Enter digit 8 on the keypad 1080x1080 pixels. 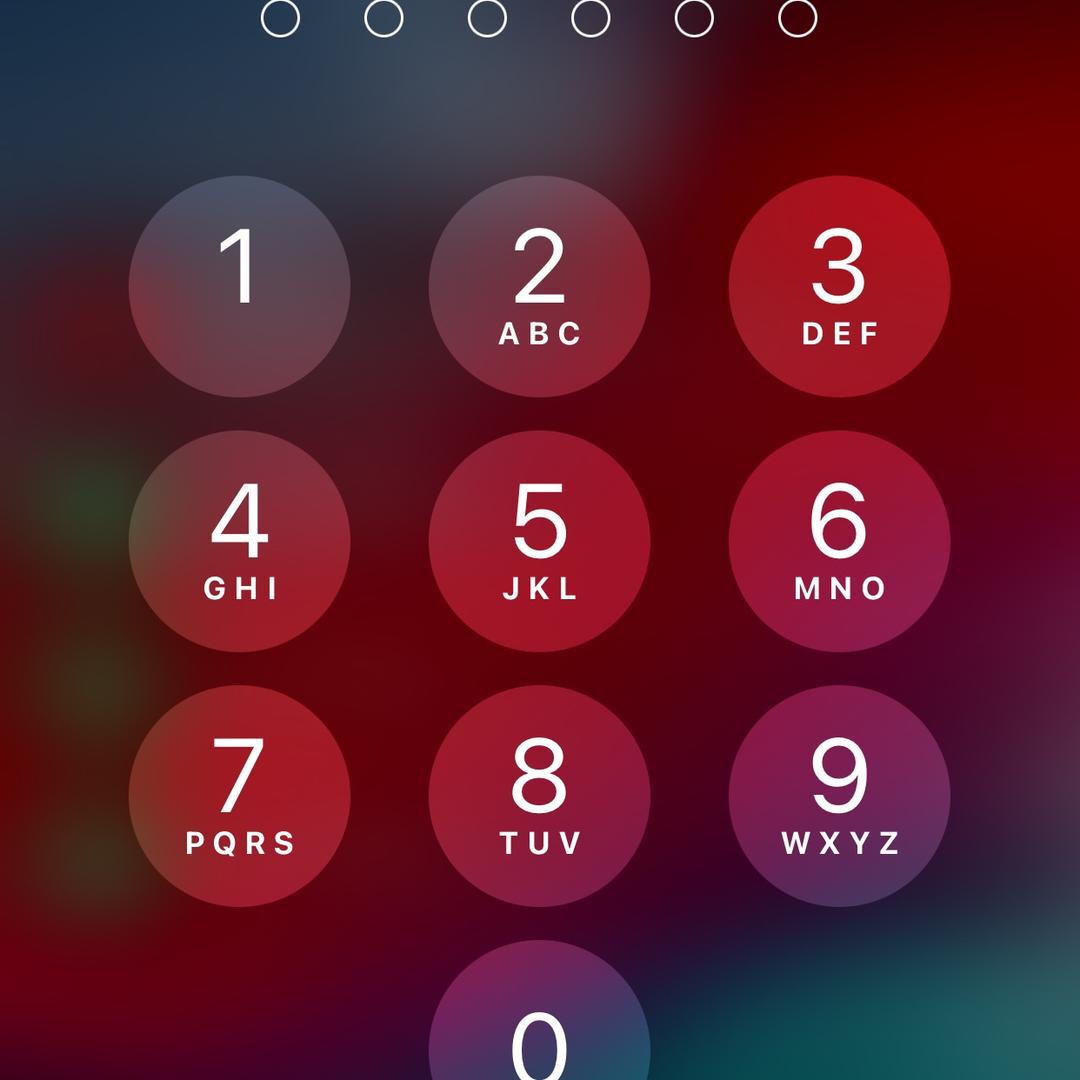pos(539,796)
